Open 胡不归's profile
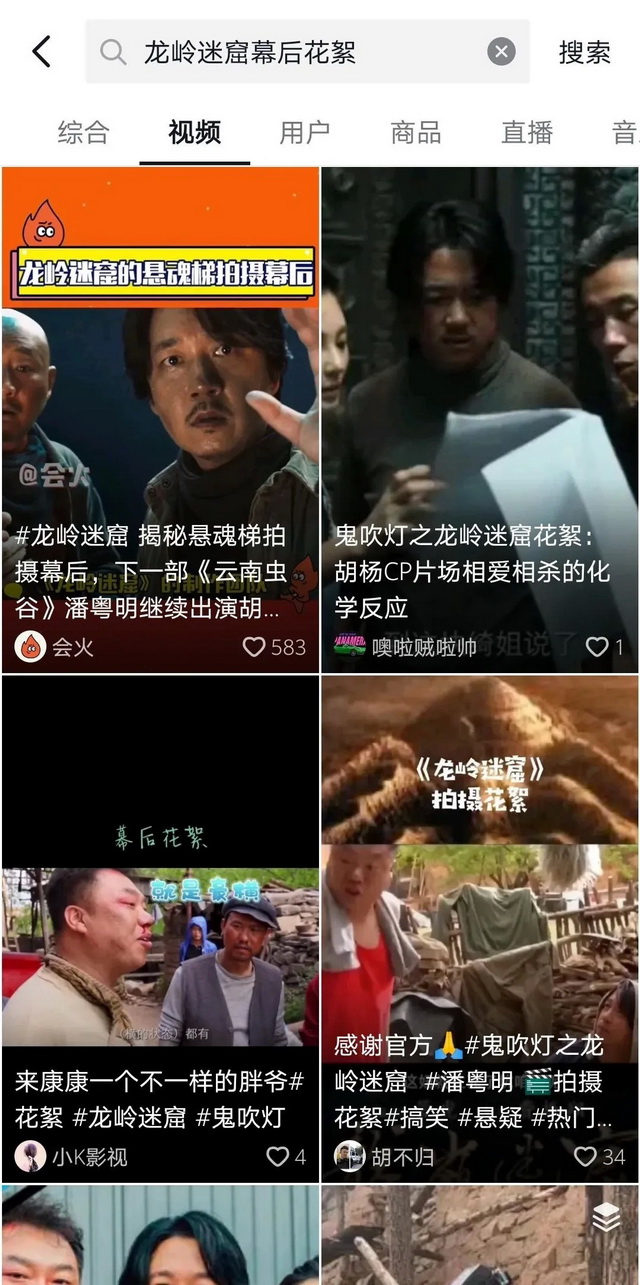Screen dimensions: 640x1285 coord(386,1157)
